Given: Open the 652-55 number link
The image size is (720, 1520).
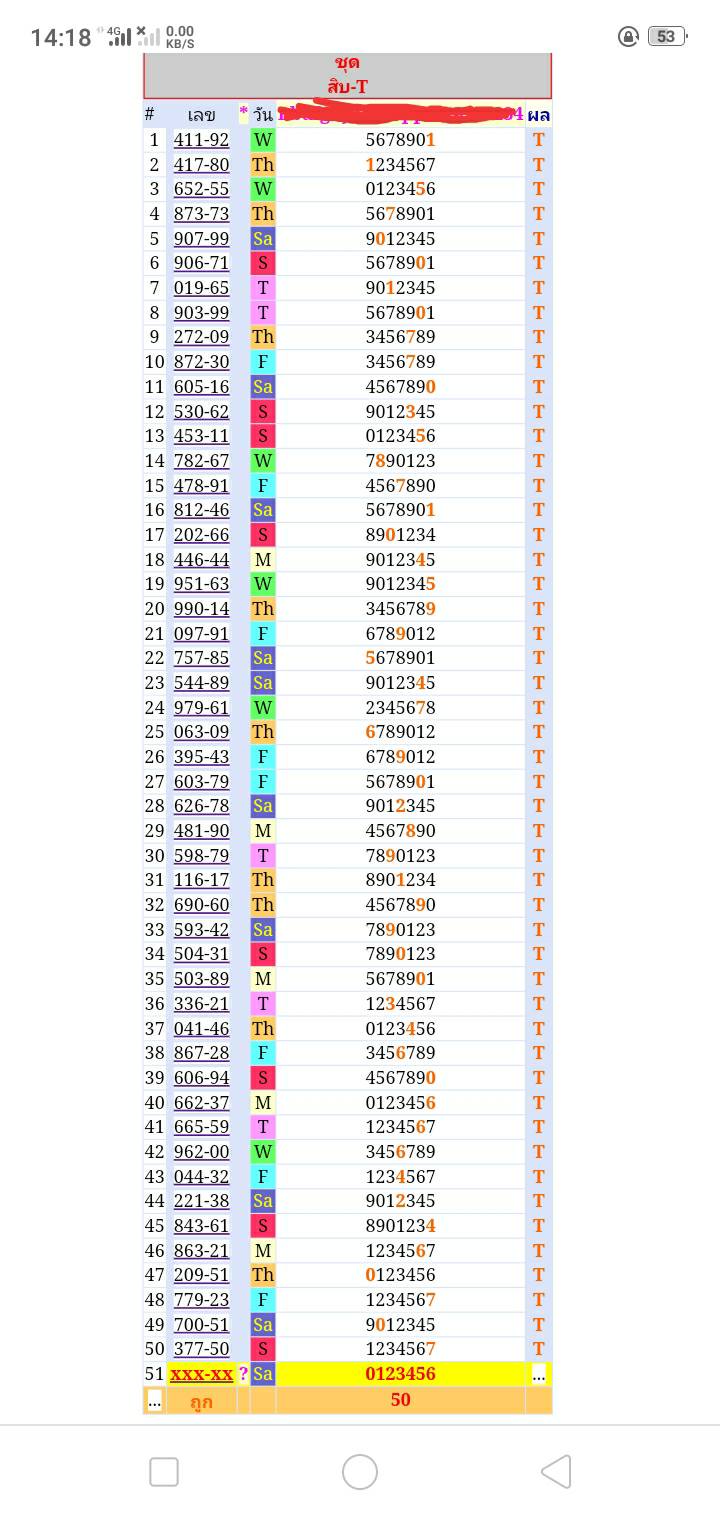Looking at the screenshot, I should pyautogui.click(x=201, y=189).
